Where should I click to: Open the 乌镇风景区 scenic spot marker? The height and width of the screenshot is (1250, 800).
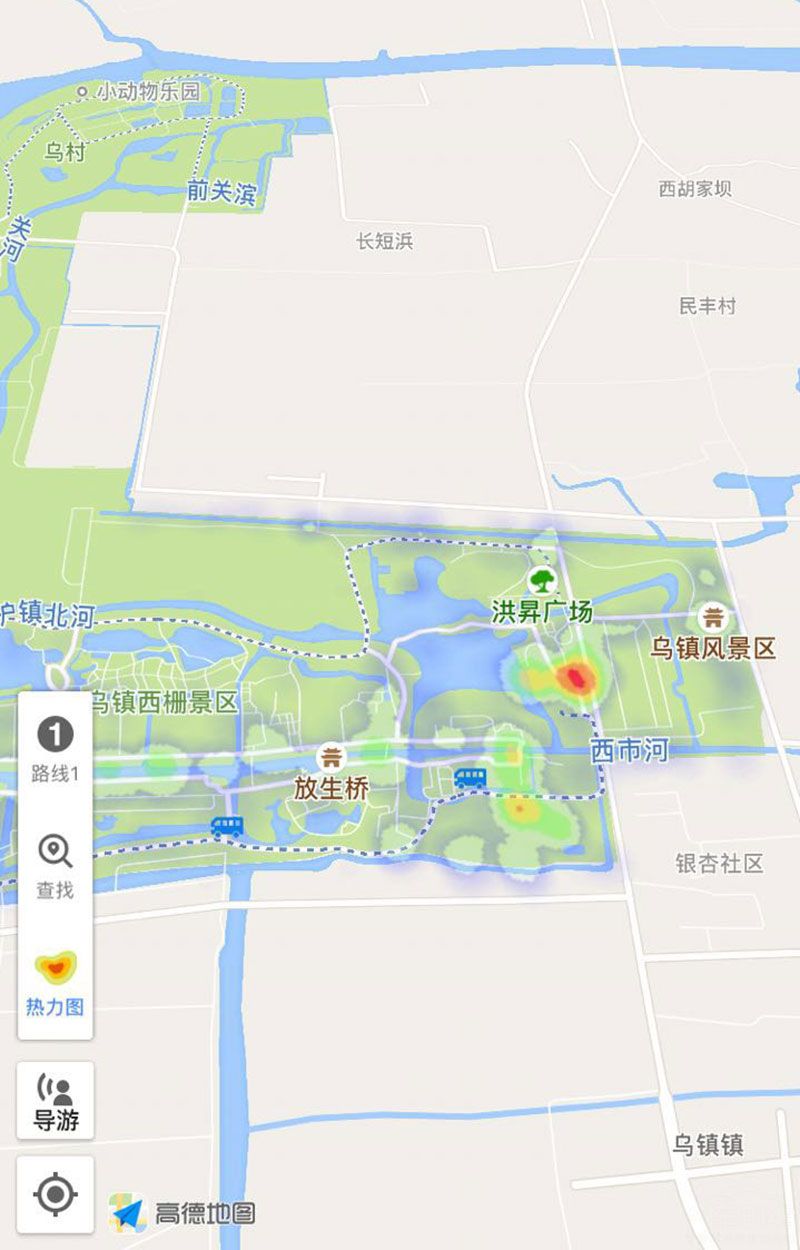(x=713, y=617)
